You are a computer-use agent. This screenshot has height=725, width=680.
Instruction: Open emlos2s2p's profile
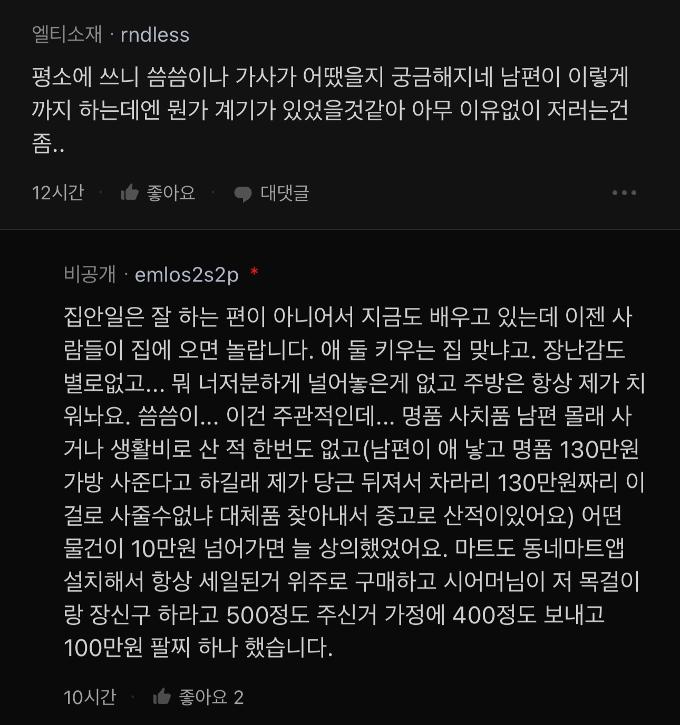coord(186,273)
